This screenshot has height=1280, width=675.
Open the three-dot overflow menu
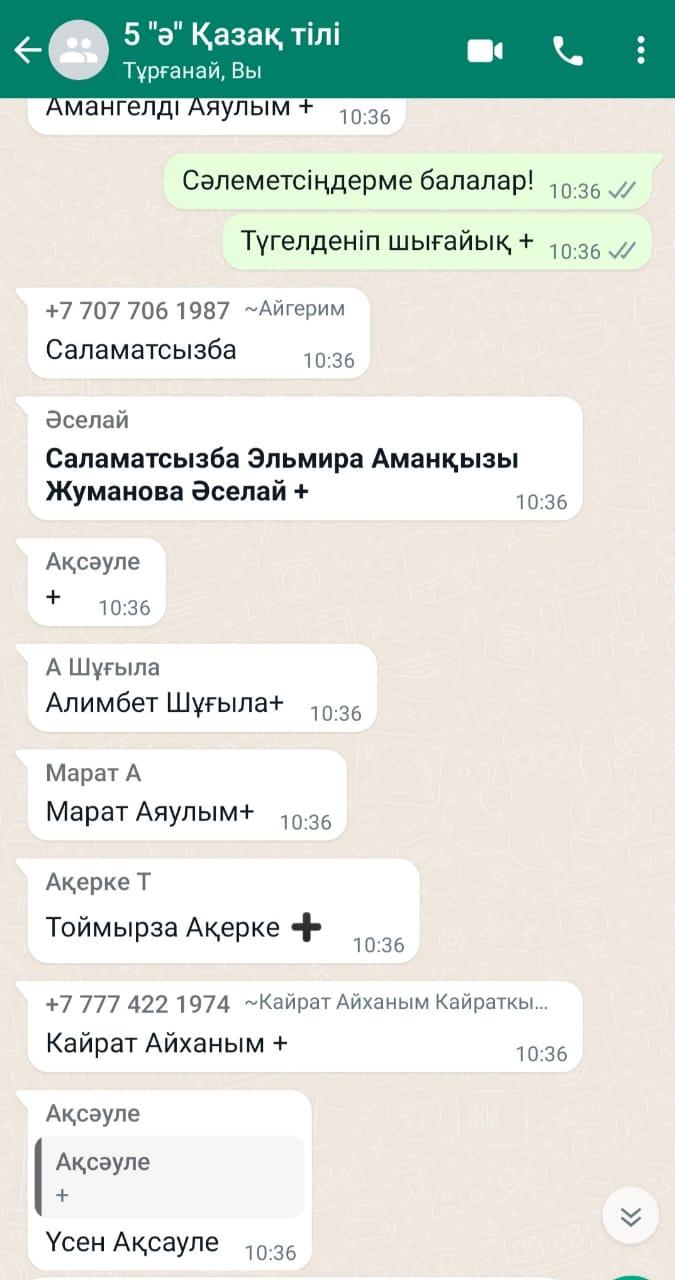(641, 51)
